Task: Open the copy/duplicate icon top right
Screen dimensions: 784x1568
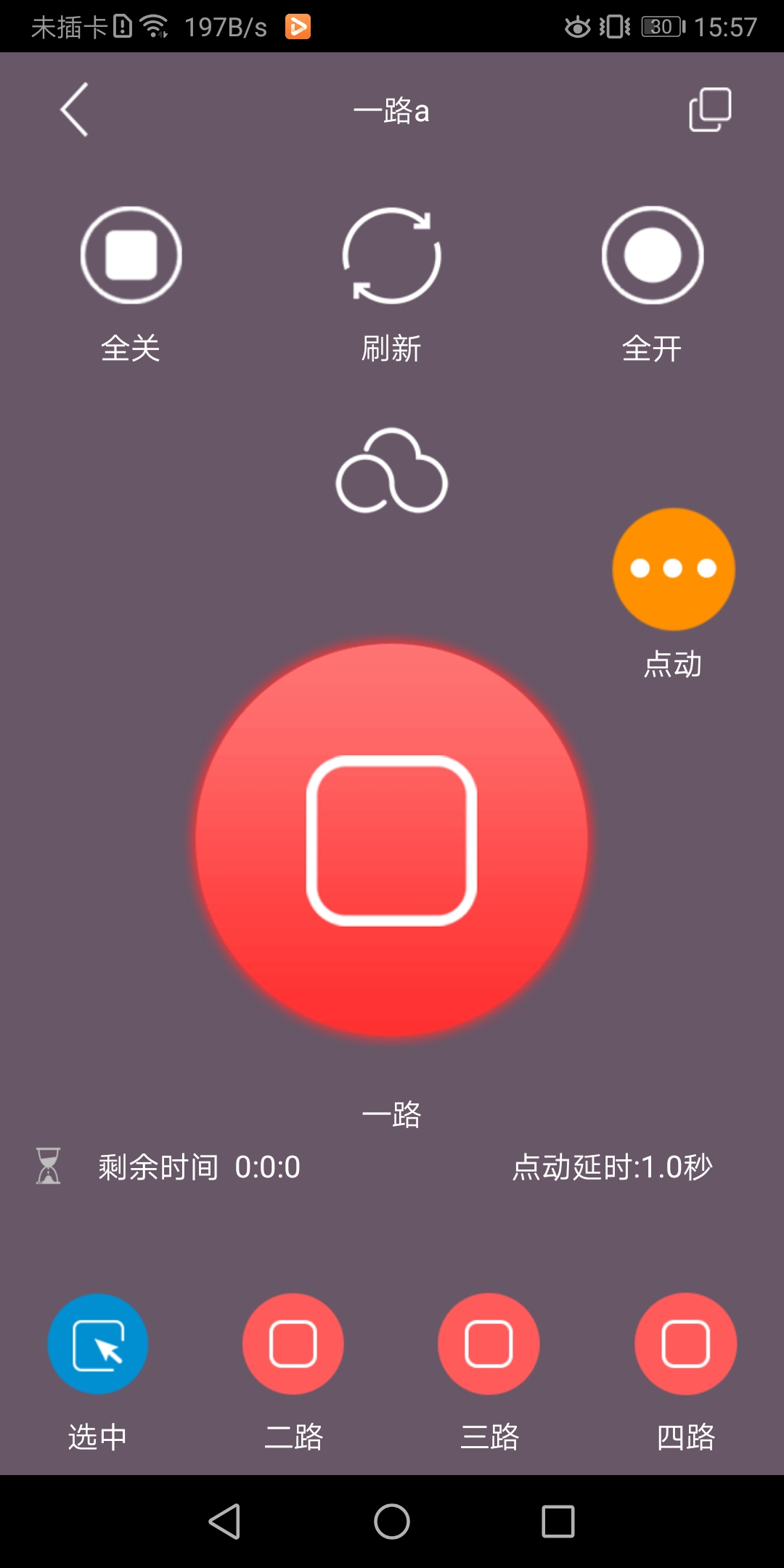Action: (x=708, y=109)
